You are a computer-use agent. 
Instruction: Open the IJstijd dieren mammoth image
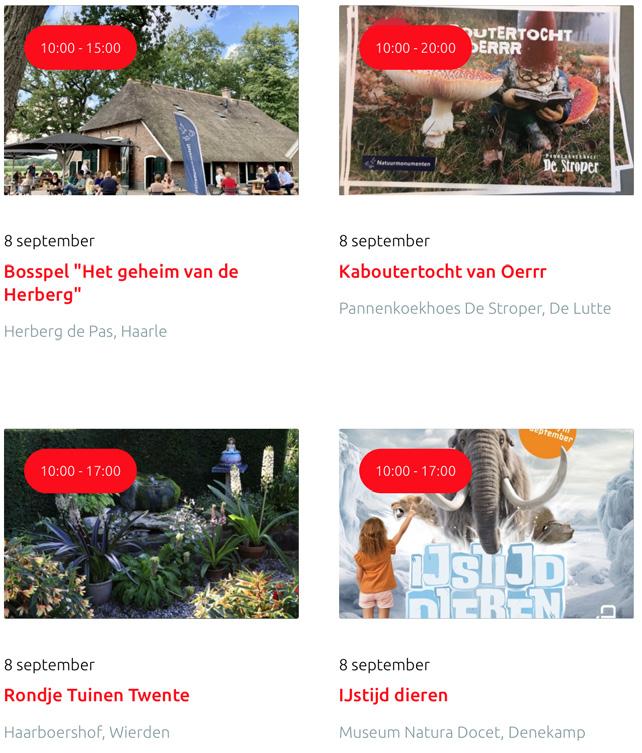(x=486, y=523)
